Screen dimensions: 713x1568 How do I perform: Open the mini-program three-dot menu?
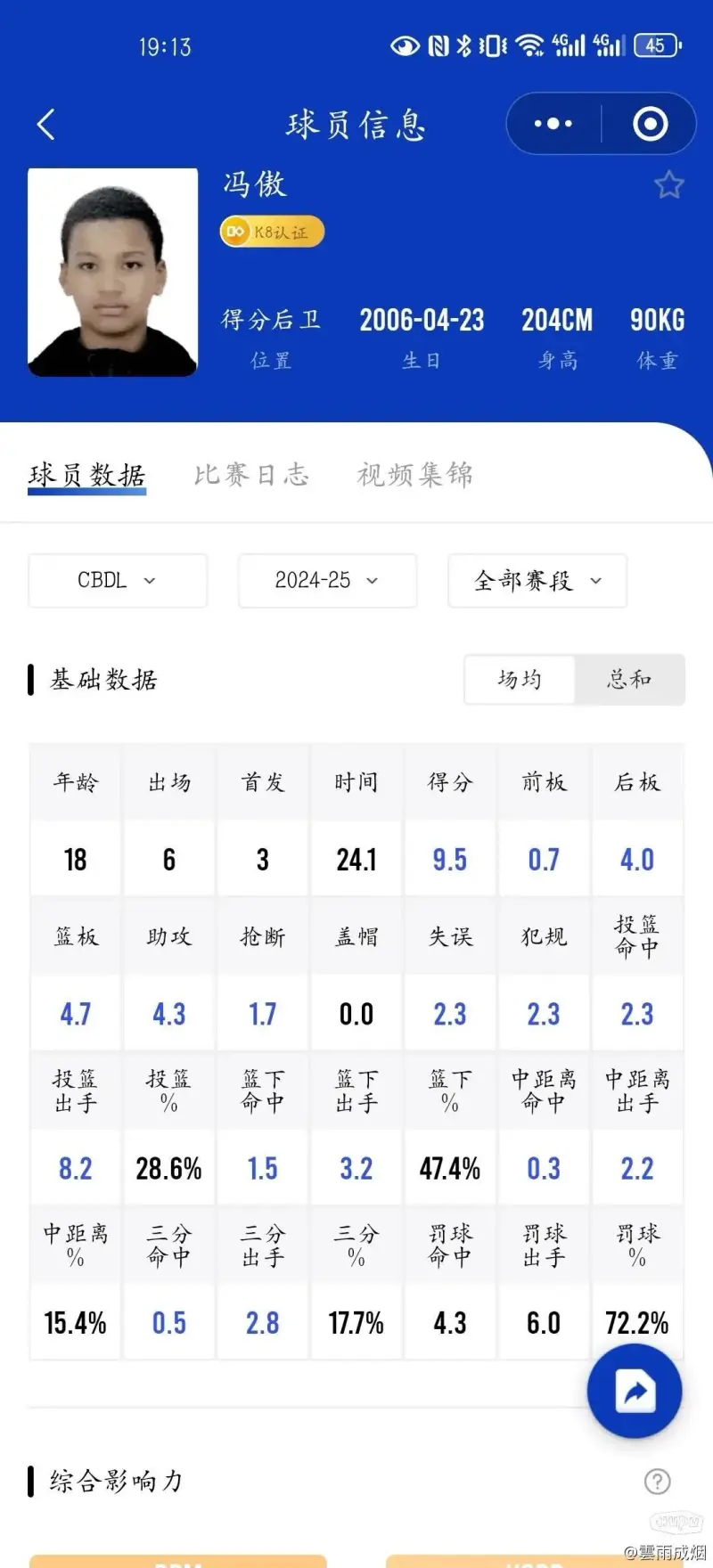tap(553, 124)
